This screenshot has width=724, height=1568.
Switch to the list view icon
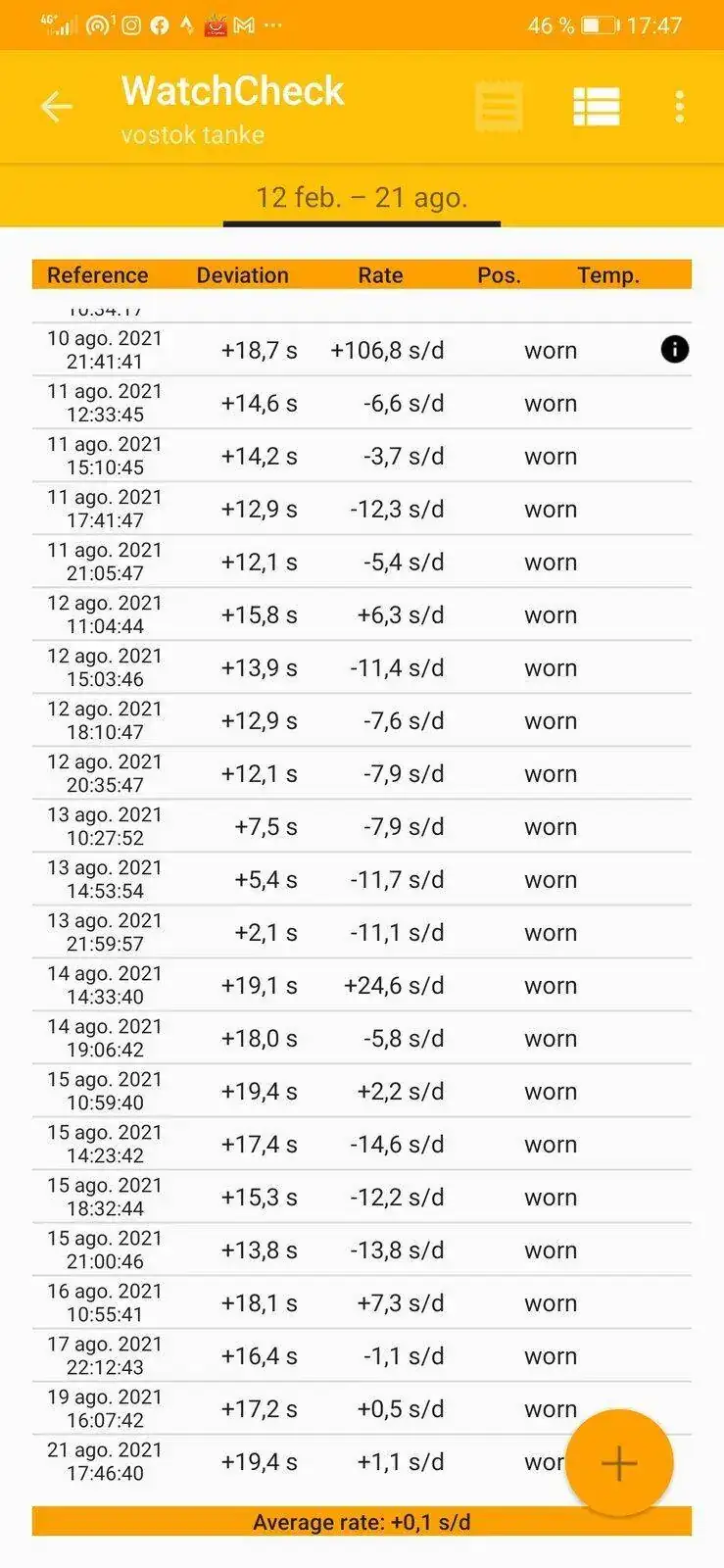pos(596,106)
